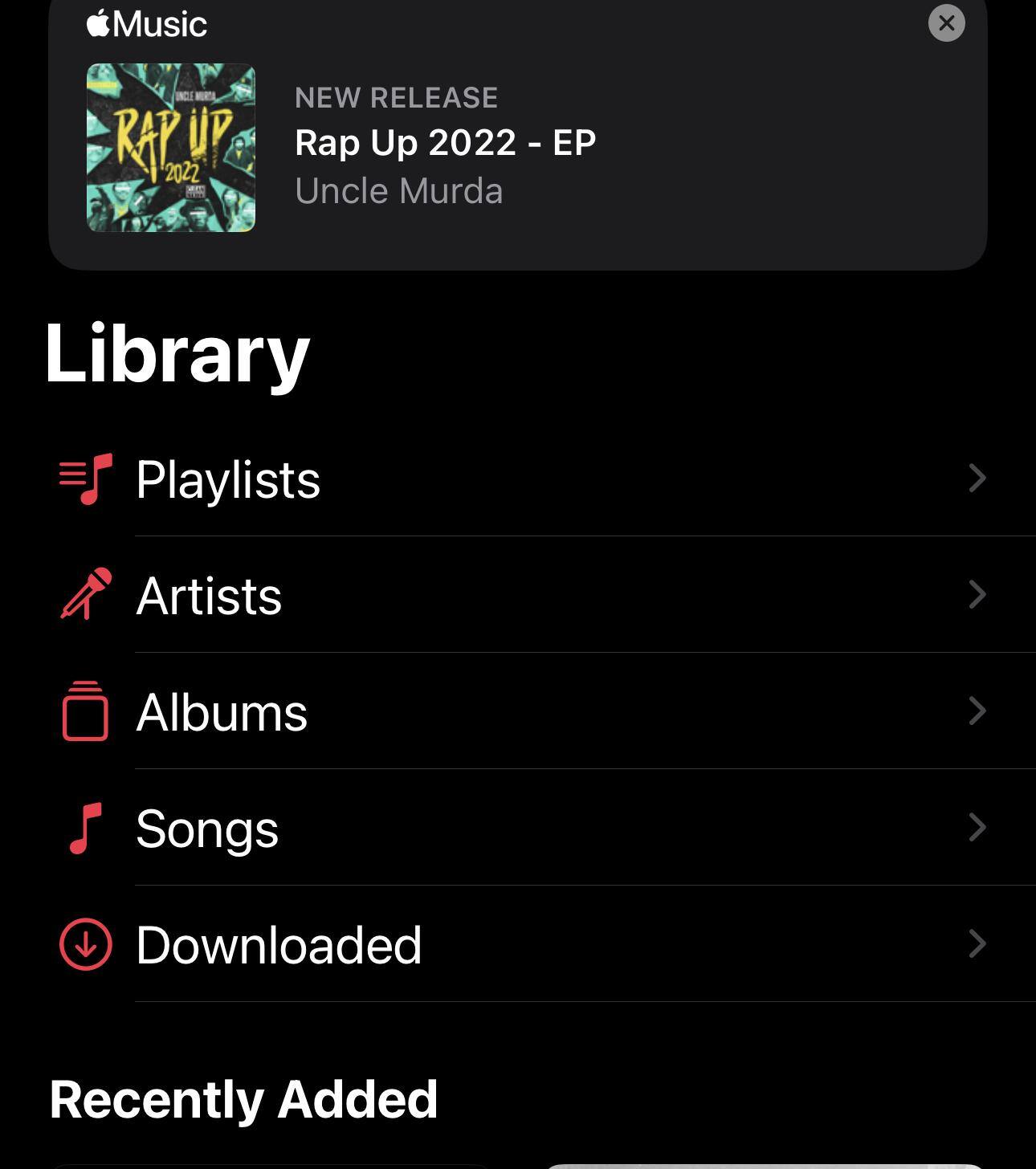View all Songs

207,829
